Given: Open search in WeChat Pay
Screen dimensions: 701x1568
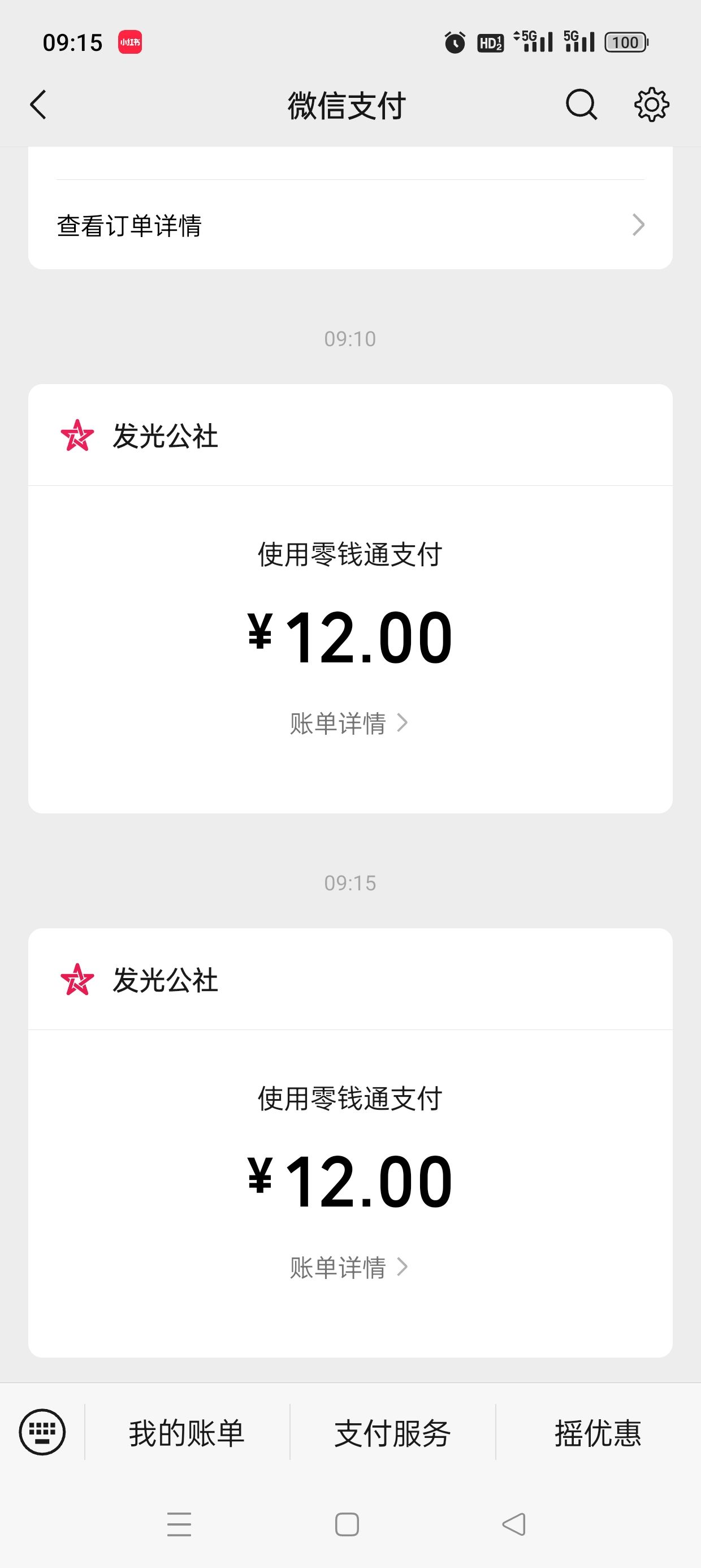Looking at the screenshot, I should 581,105.
